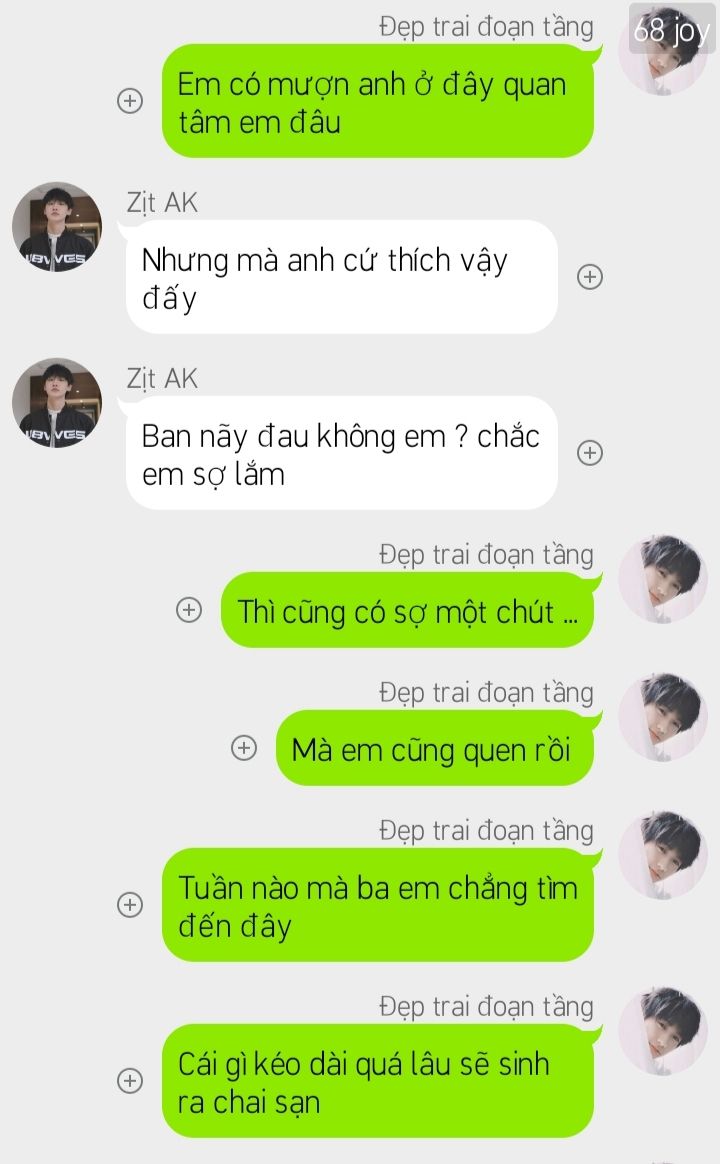Tap plus icon beside "Mà em cũng quen rồi"
Image resolution: width=720 pixels, height=1164 pixels.
tap(243, 748)
